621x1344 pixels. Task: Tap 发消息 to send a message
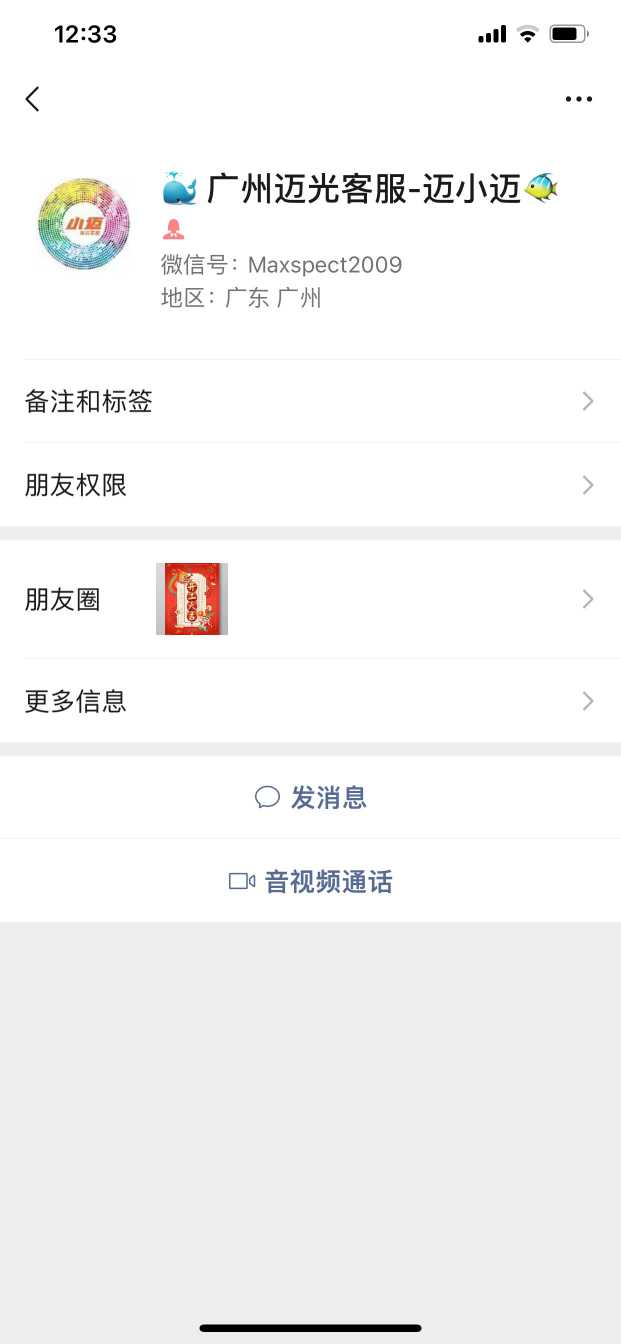[311, 797]
